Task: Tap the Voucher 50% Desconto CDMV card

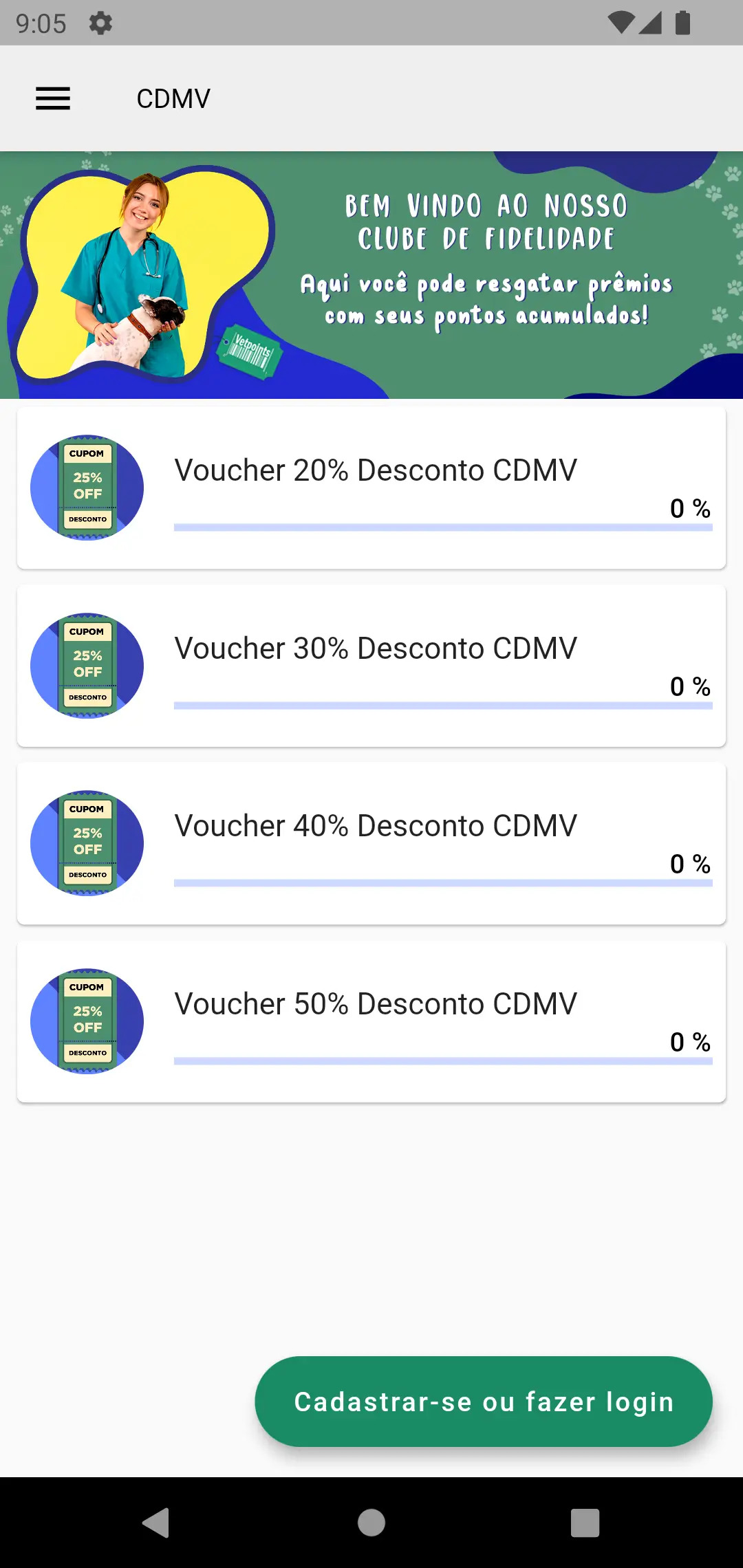Action: click(371, 1021)
